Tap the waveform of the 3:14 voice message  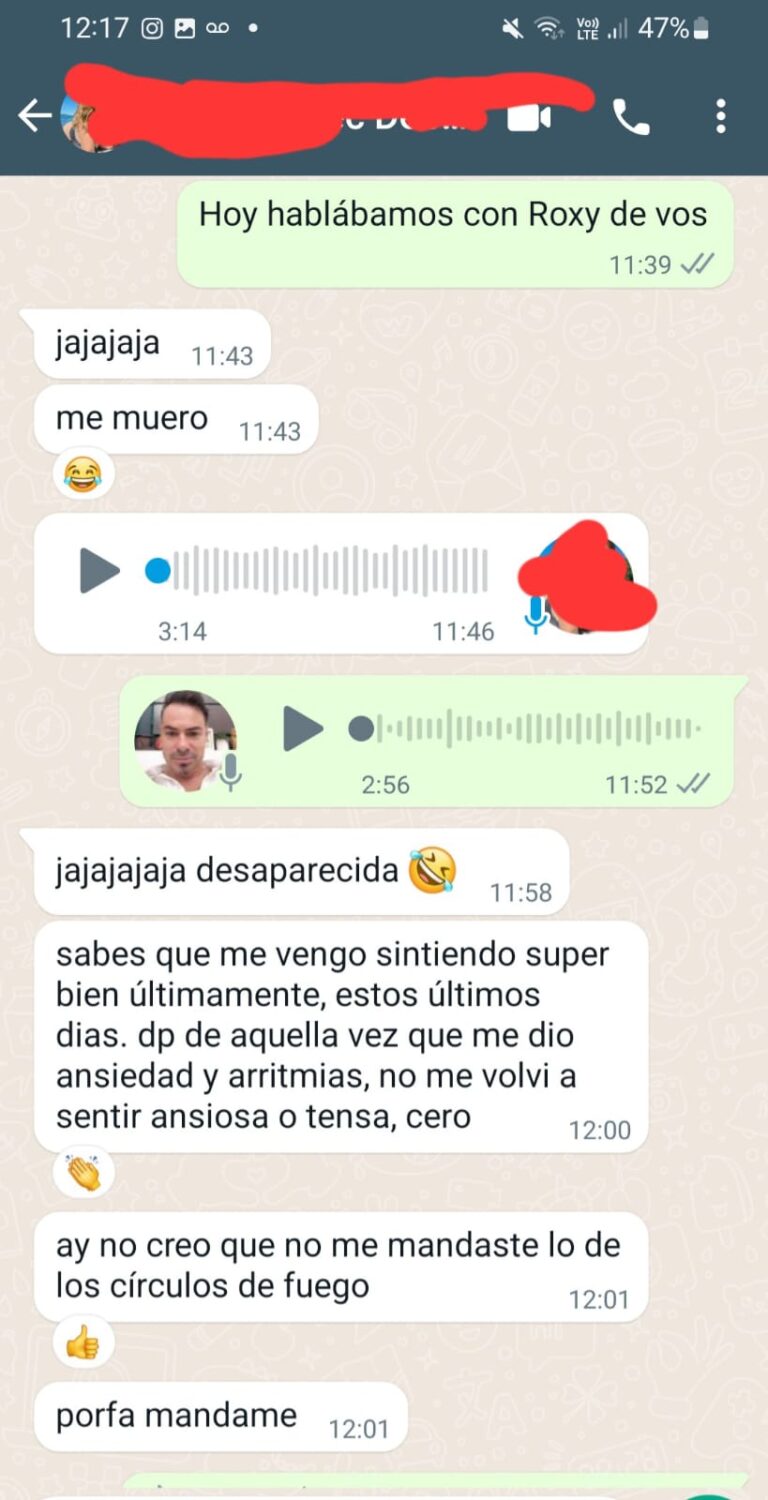click(x=330, y=571)
